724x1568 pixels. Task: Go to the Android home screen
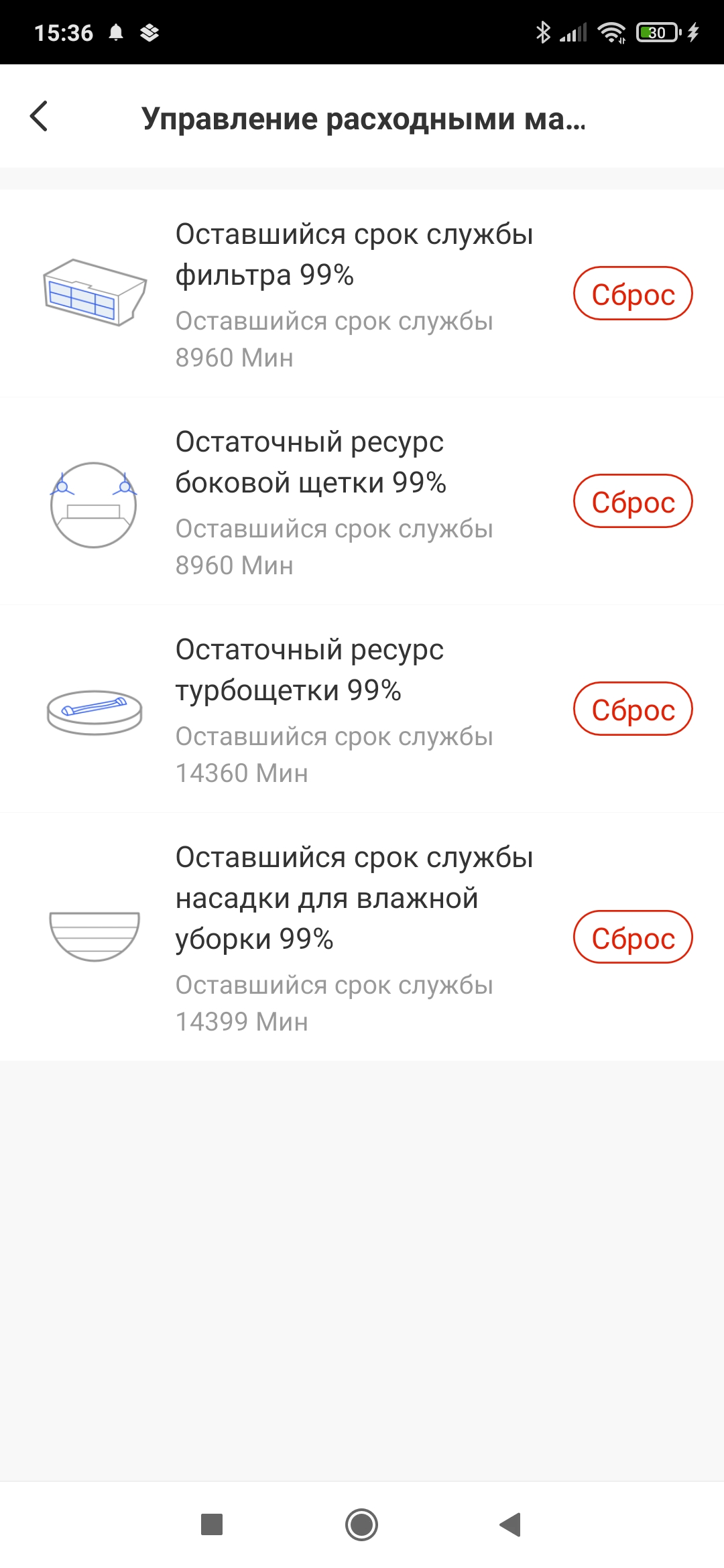(x=361, y=1524)
